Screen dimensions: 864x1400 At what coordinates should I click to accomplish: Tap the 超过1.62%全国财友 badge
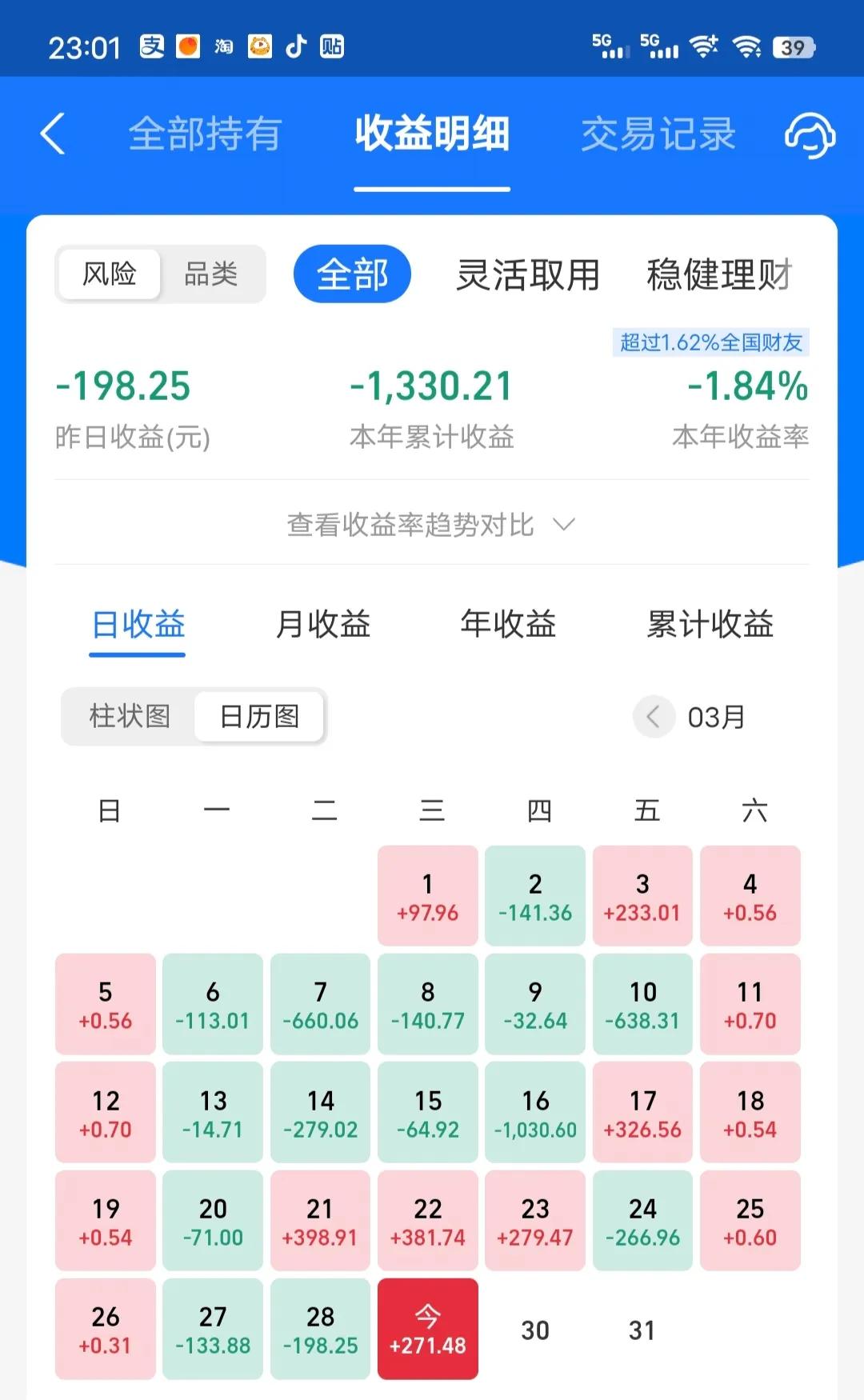(711, 342)
